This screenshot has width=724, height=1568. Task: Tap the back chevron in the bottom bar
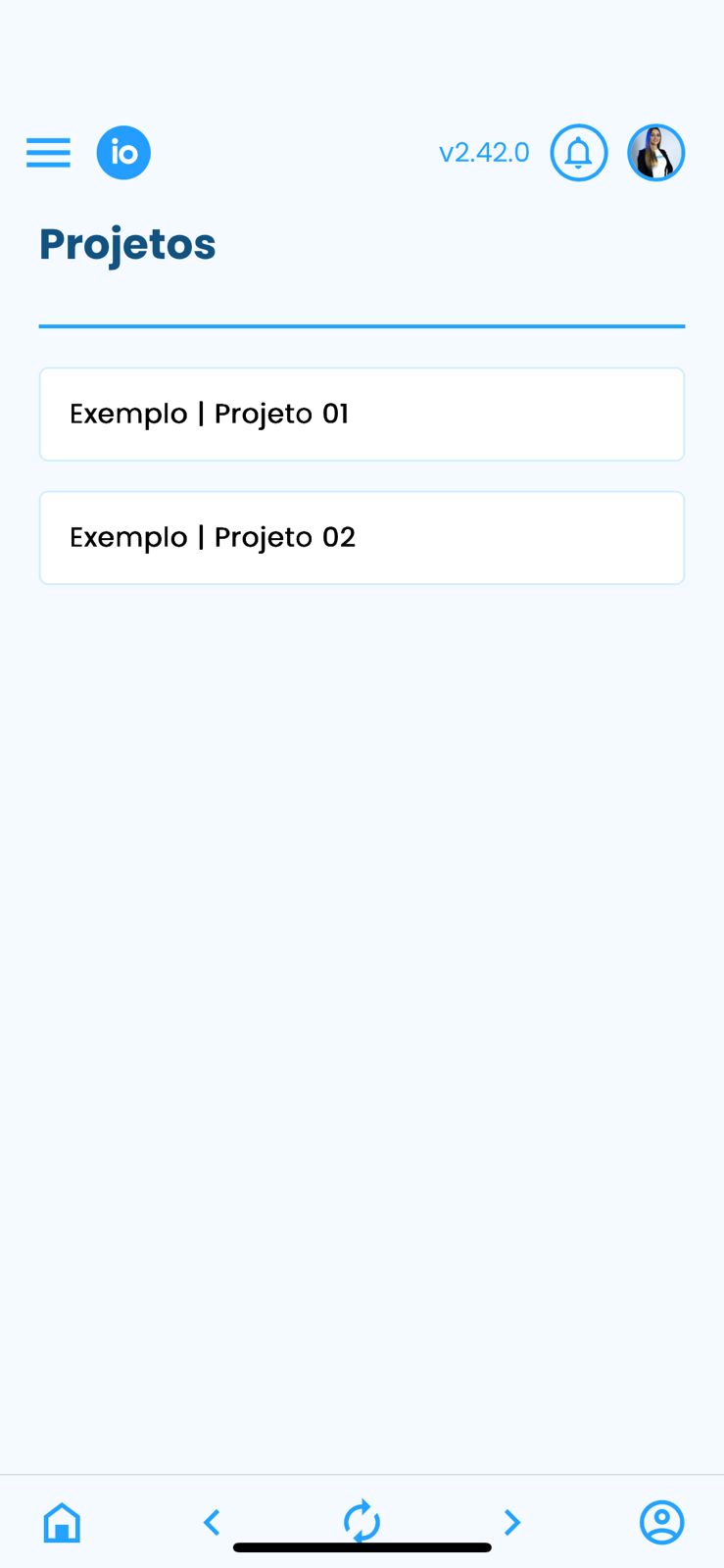pos(212,1522)
